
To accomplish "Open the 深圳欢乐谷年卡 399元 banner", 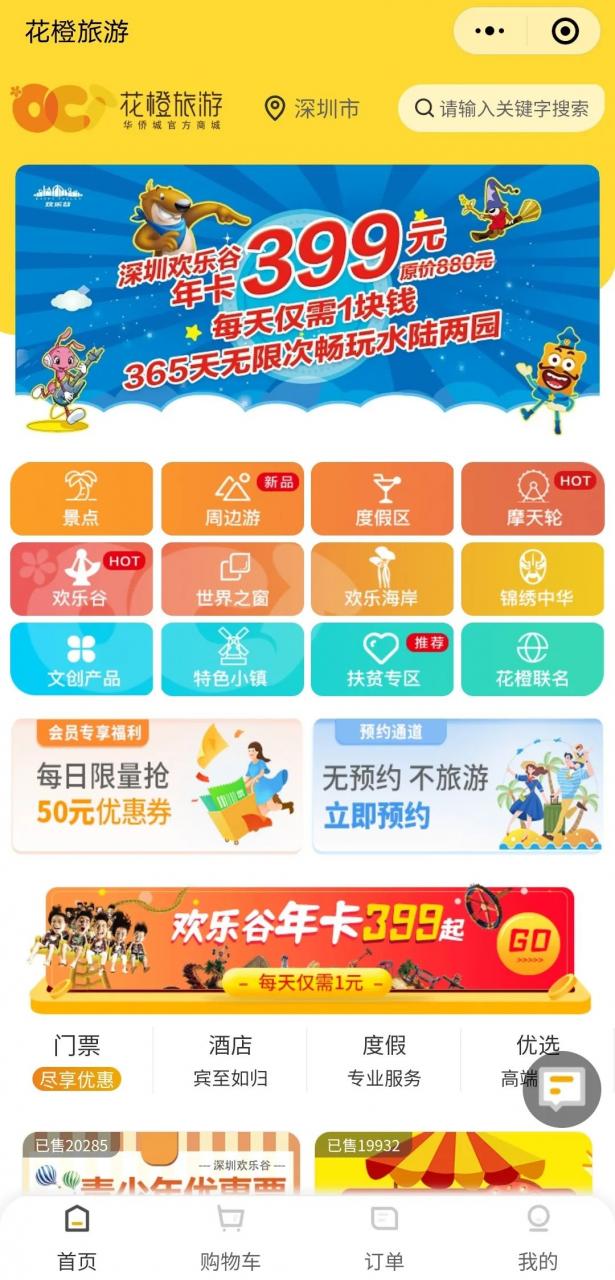I will pyautogui.click(x=307, y=298).
